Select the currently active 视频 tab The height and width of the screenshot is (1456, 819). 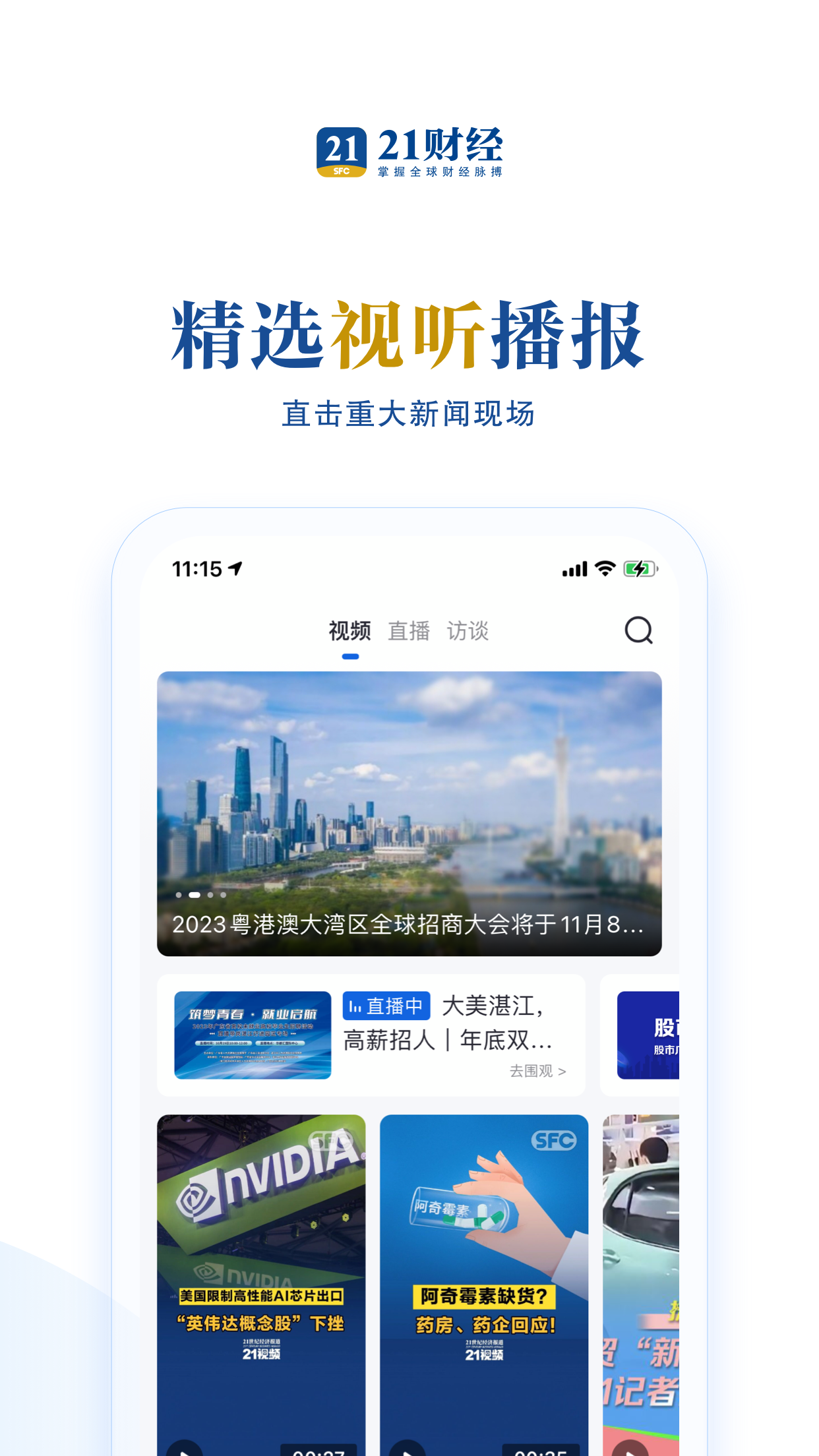(x=350, y=630)
